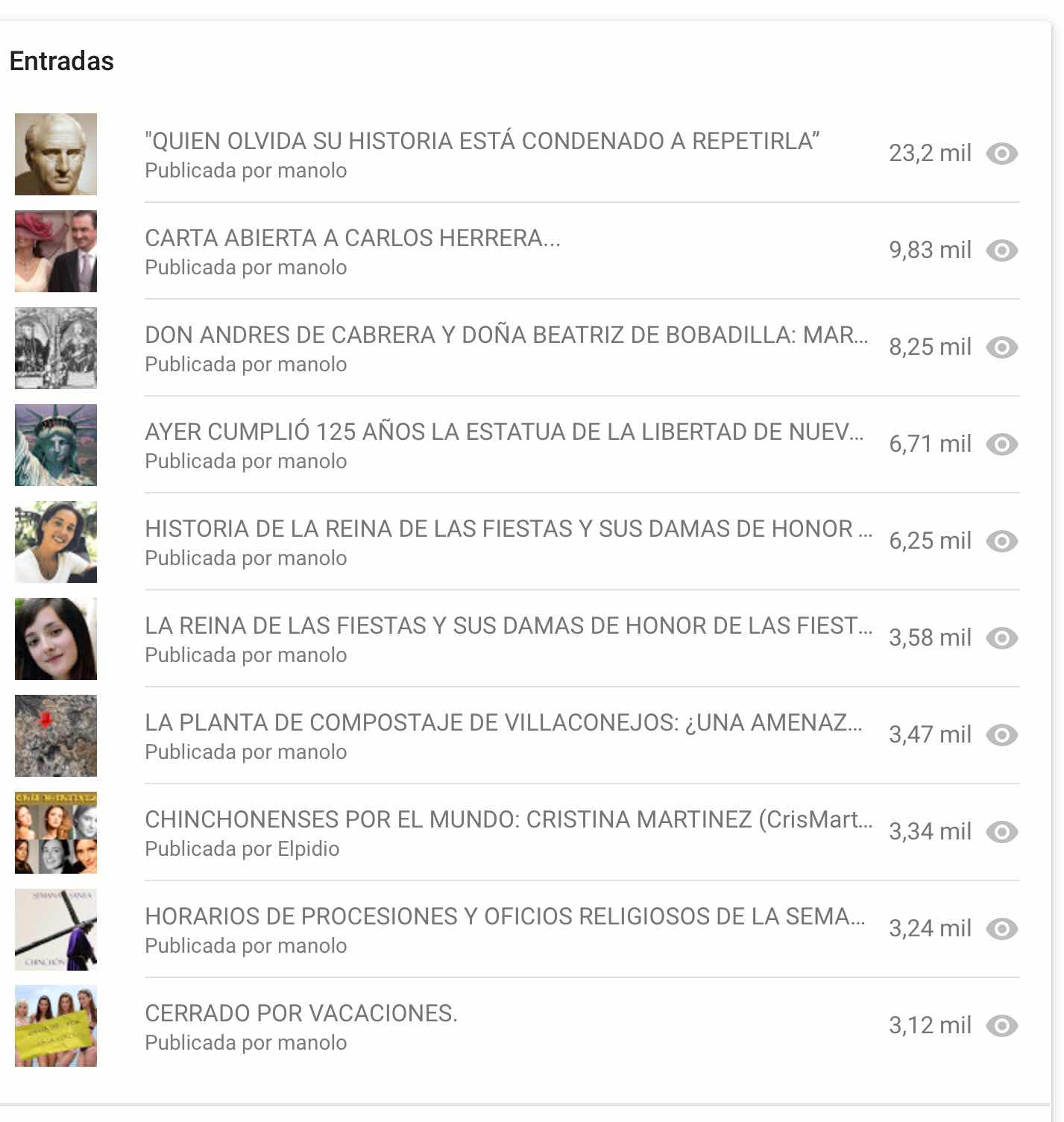The image size is (1064, 1122).
Task: Open the Planta de Compostaje de Villaconejos entry
Action: [503, 722]
